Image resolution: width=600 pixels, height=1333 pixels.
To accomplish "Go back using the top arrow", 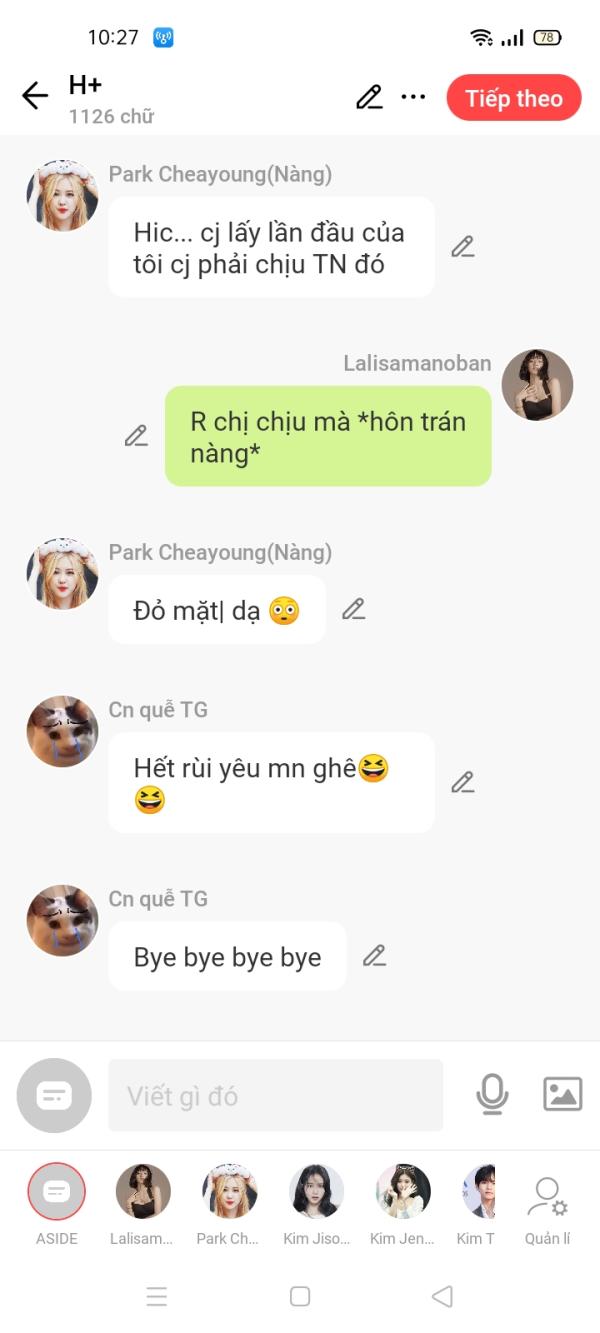I will (x=35, y=96).
